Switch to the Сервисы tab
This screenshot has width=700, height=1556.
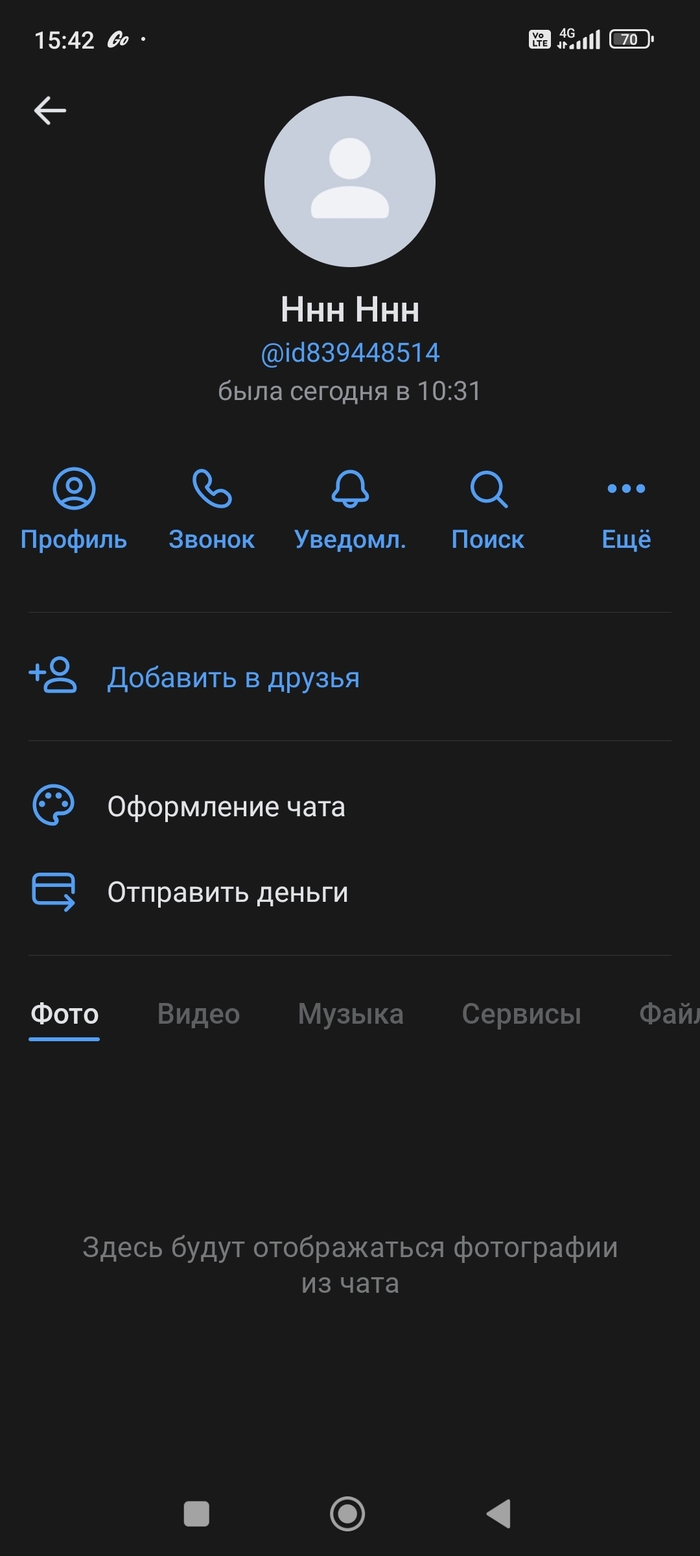(521, 1014)
